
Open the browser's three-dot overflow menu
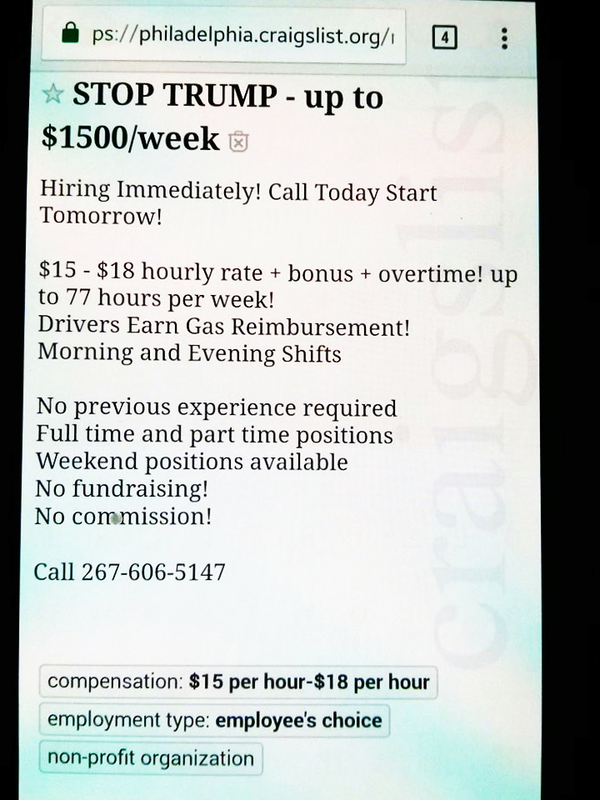506,38
